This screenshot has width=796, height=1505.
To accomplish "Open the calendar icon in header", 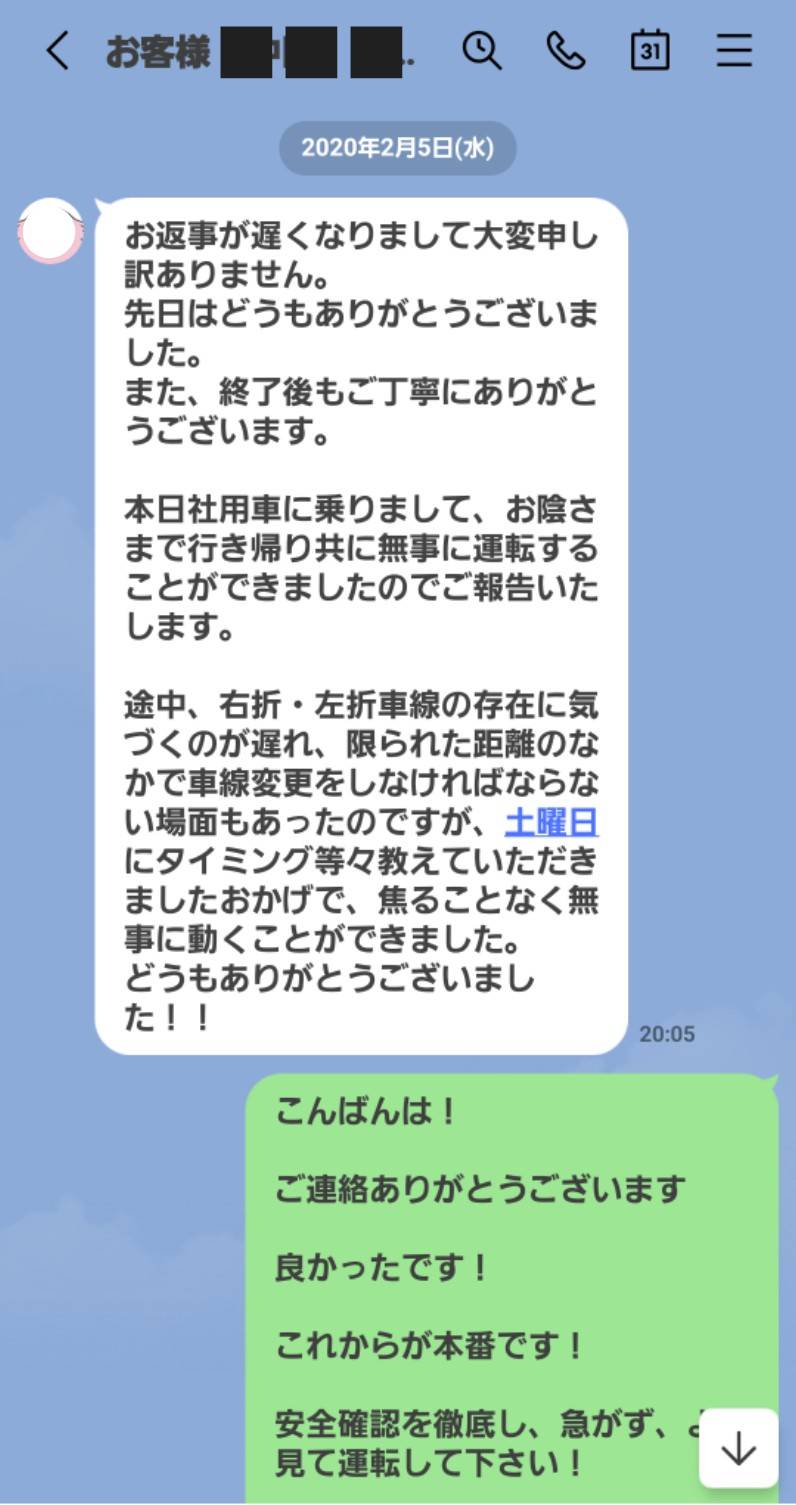I will (x=650, y=49).
